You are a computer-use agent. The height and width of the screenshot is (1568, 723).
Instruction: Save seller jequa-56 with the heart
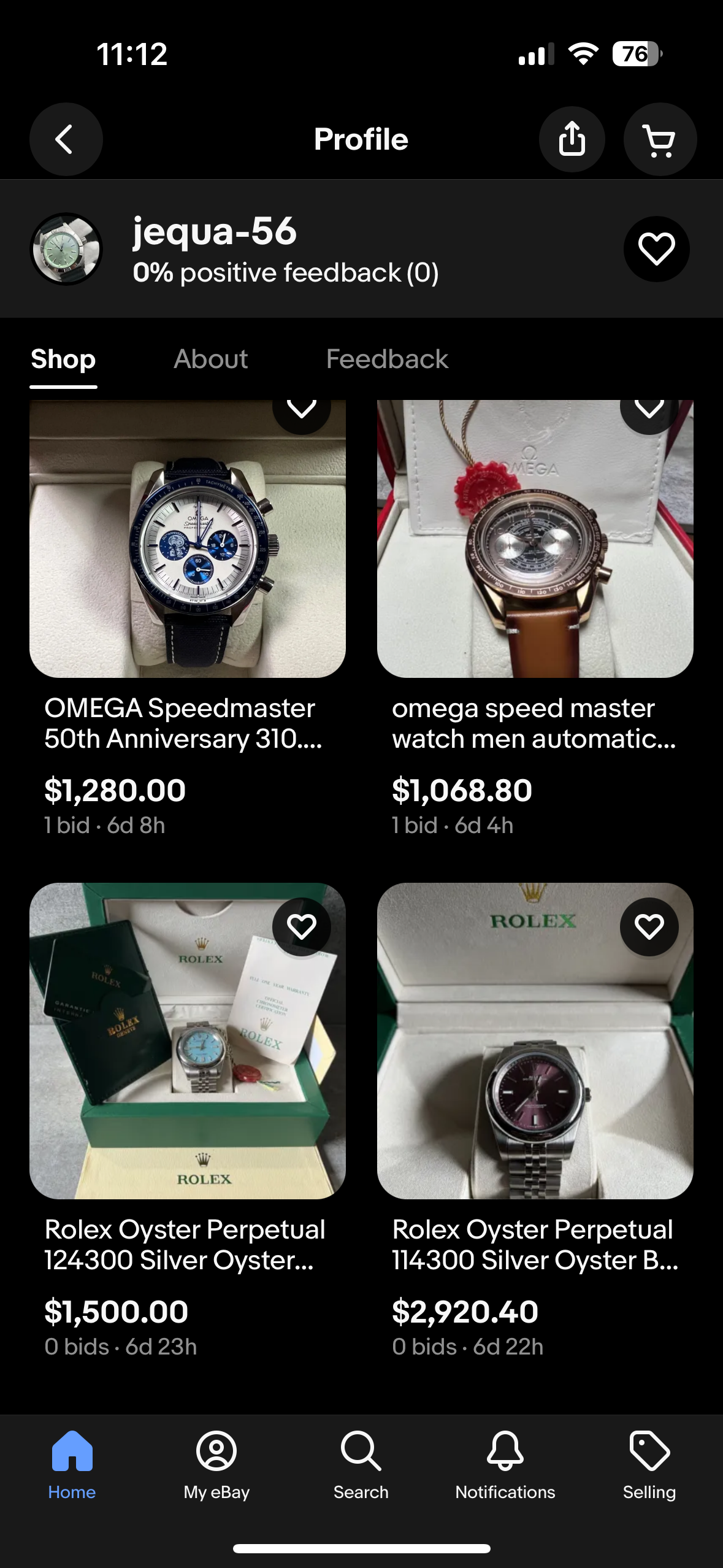[x=656, y=249]
